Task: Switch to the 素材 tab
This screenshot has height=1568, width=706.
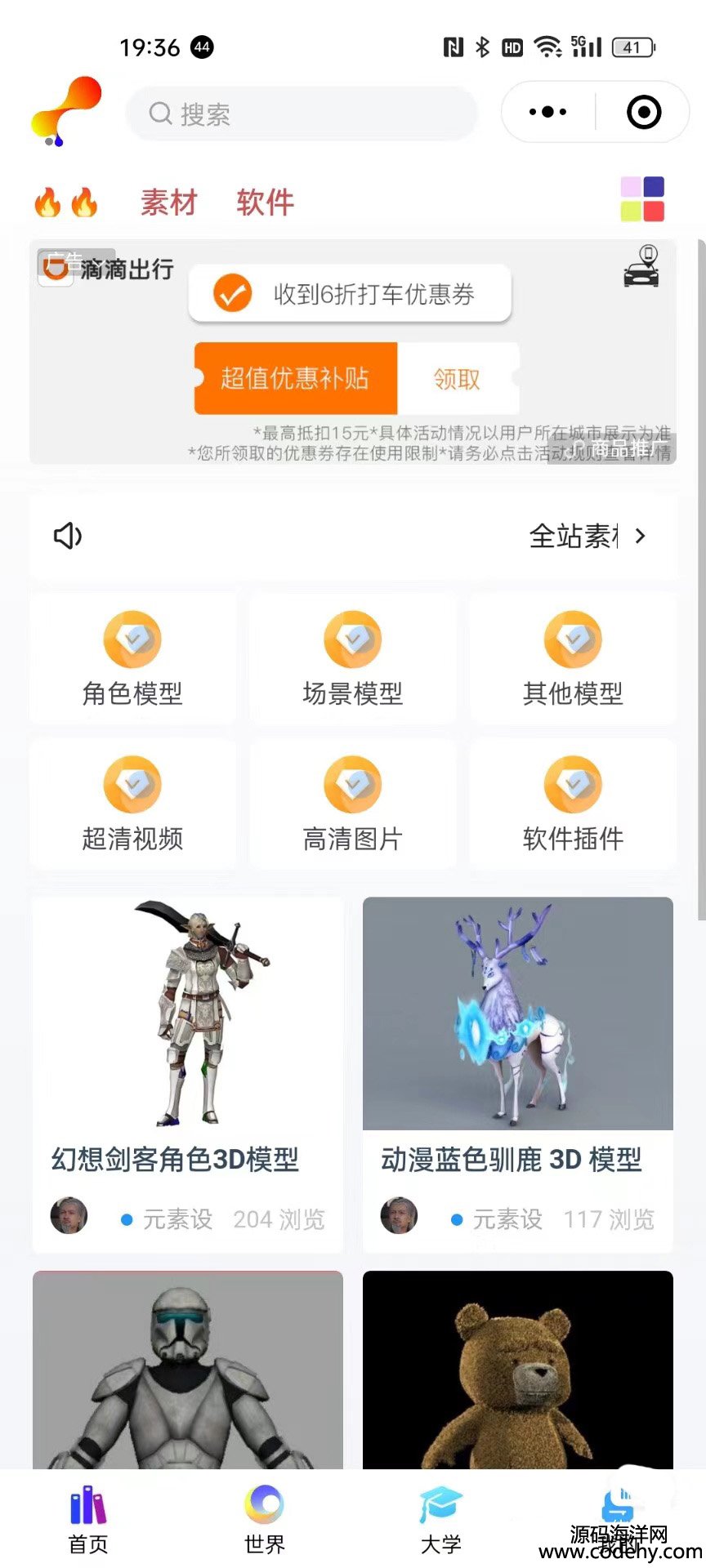Action: [169, 203]
